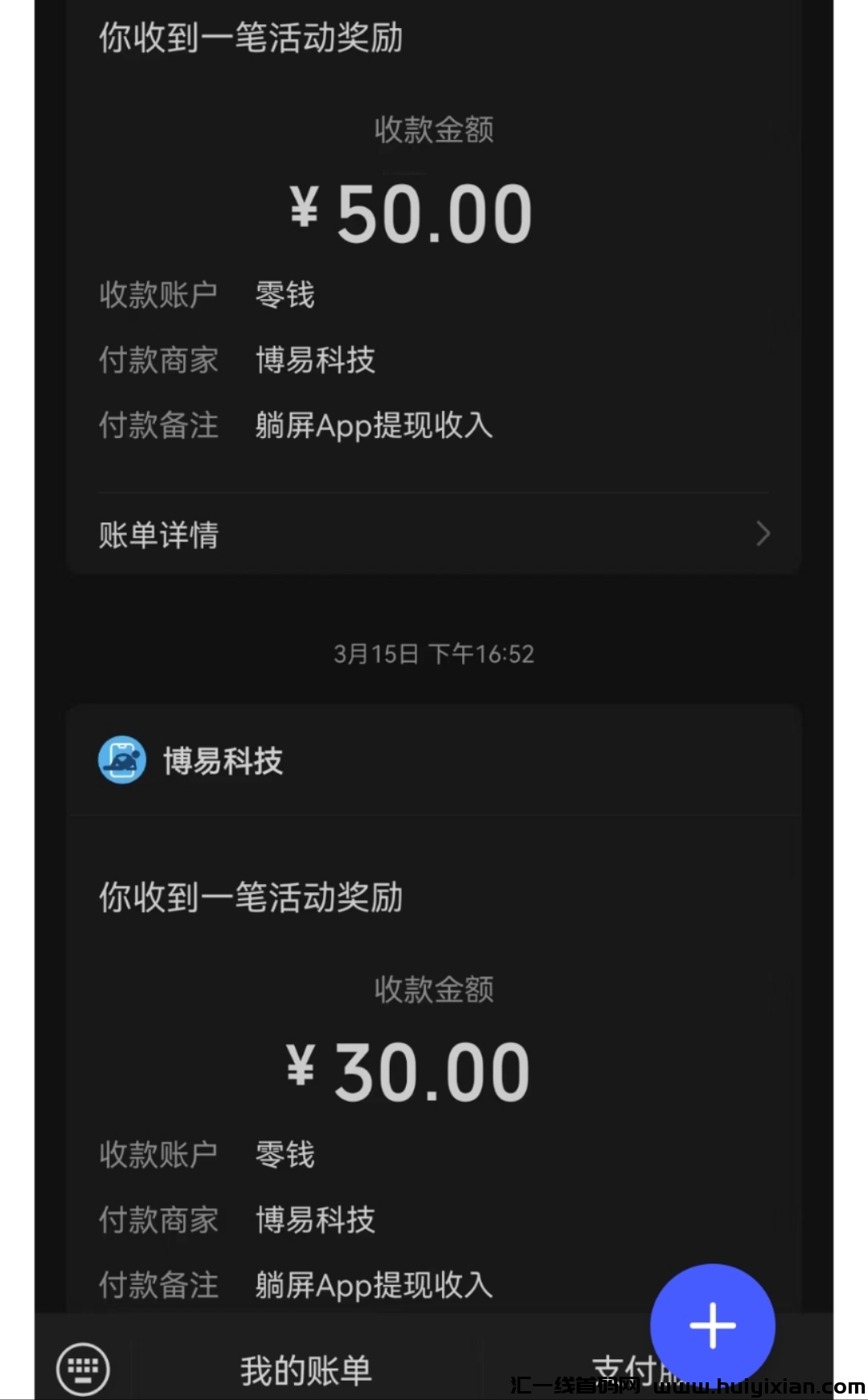Switch to keyboard input mode
The height and width of the screenshot is (1400, 868).
pyautogui.click(x=83, y=1368)
